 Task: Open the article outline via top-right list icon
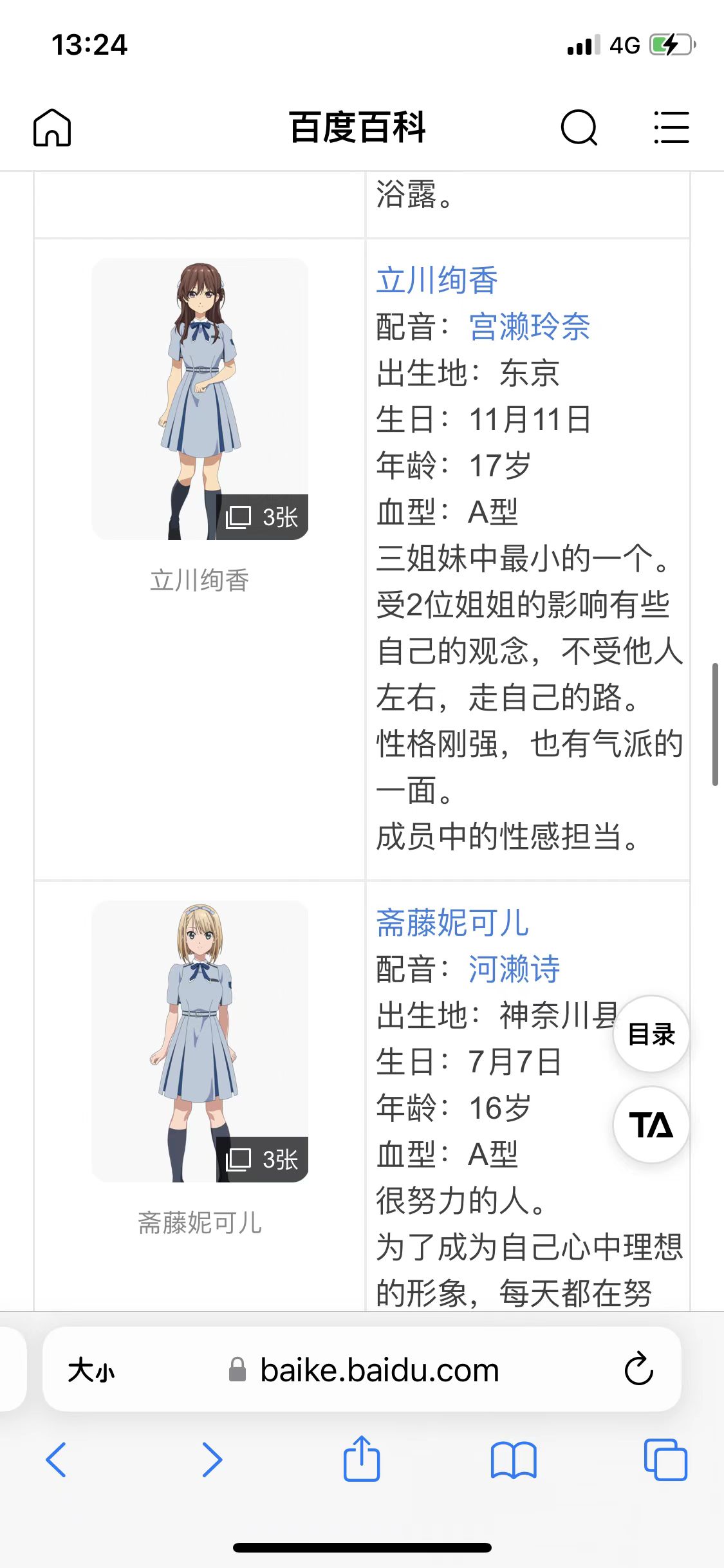coord(671,127)
